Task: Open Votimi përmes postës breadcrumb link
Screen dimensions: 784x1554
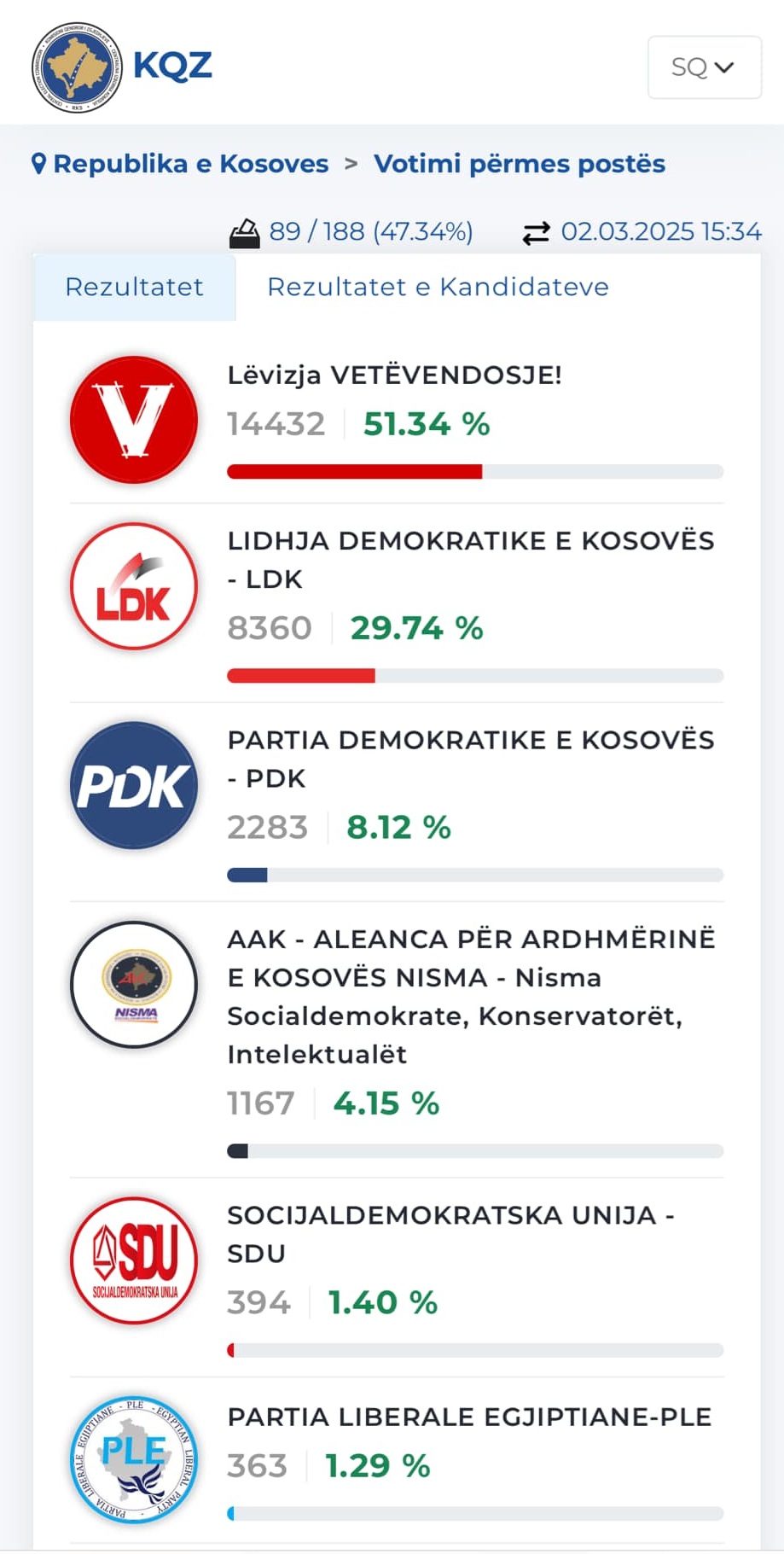Action: click(x=519, y=164)
